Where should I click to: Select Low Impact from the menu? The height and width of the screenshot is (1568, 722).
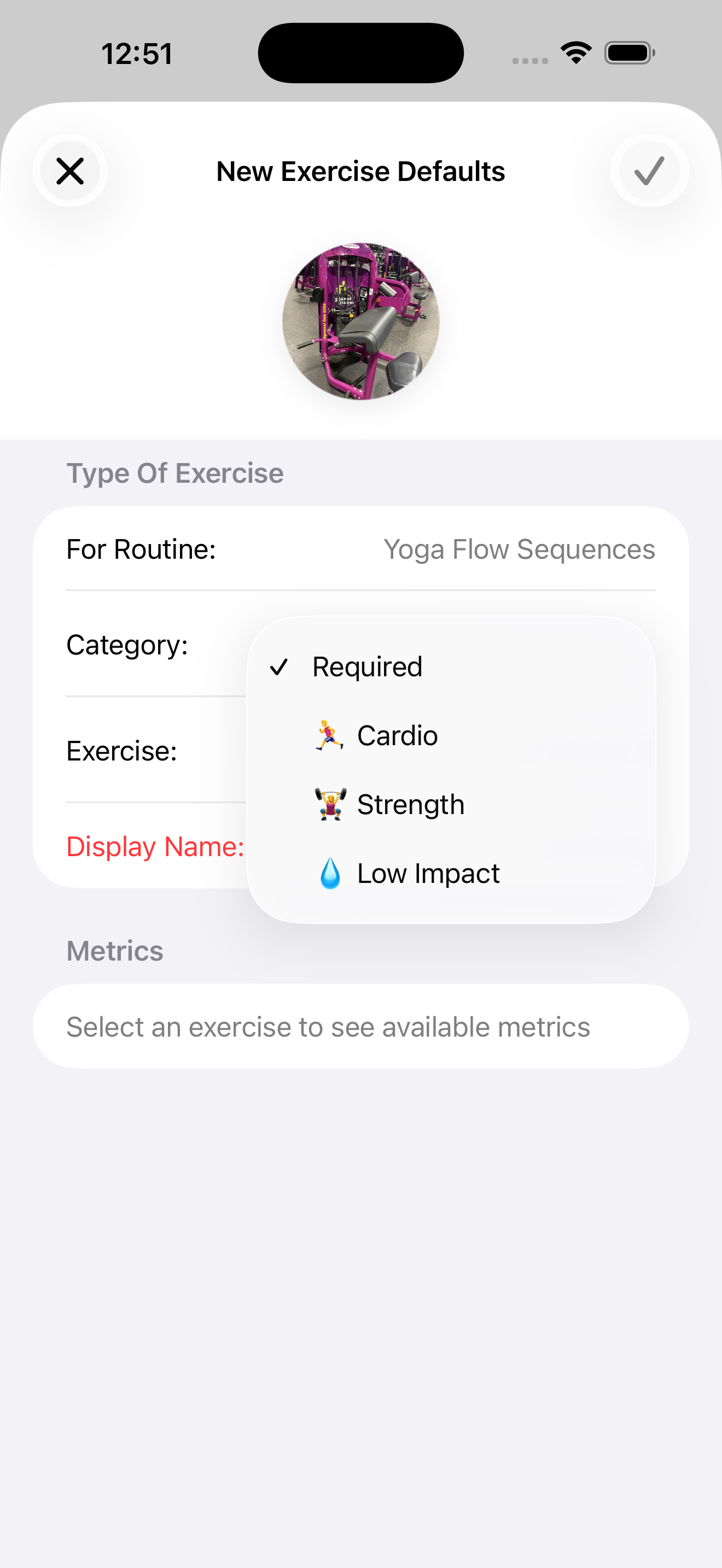(428, 874)
